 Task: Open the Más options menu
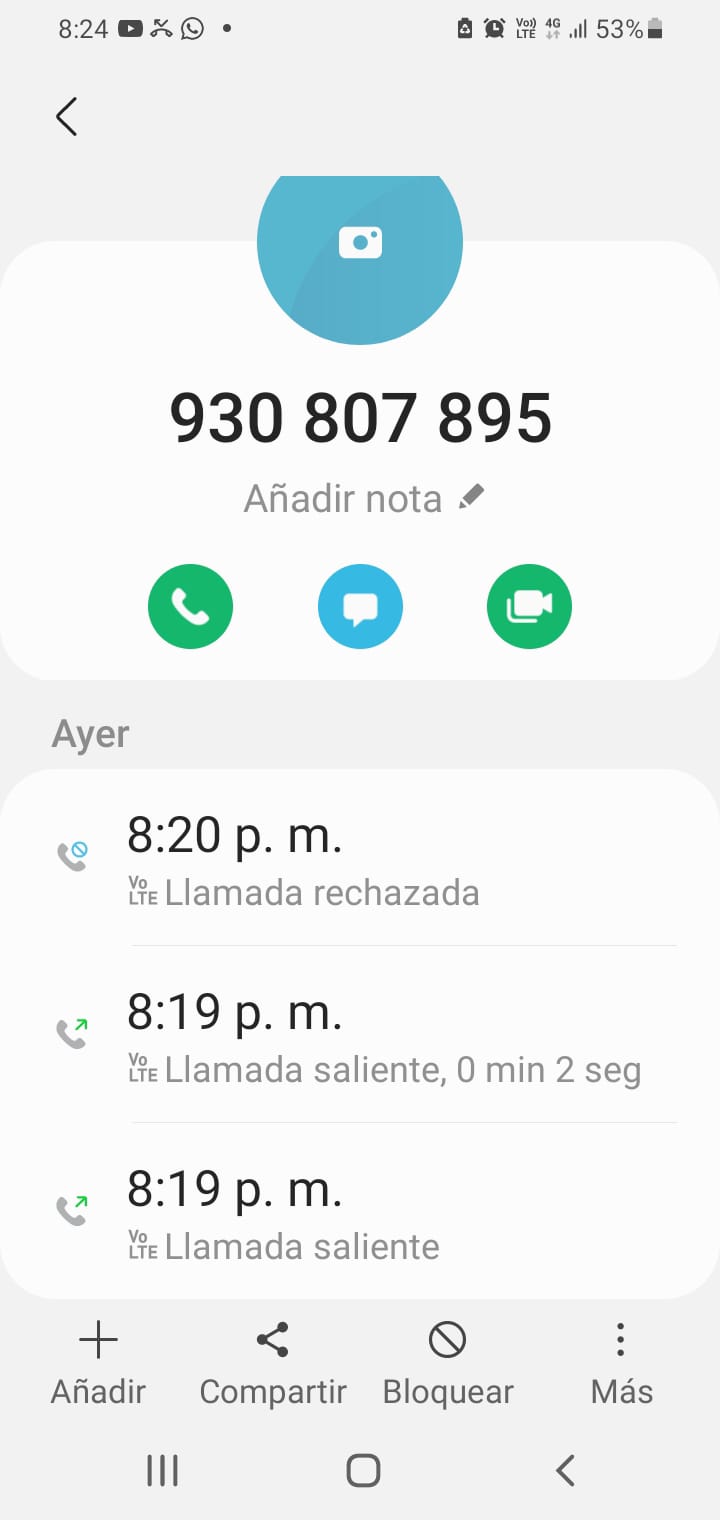coord(621,1362)
